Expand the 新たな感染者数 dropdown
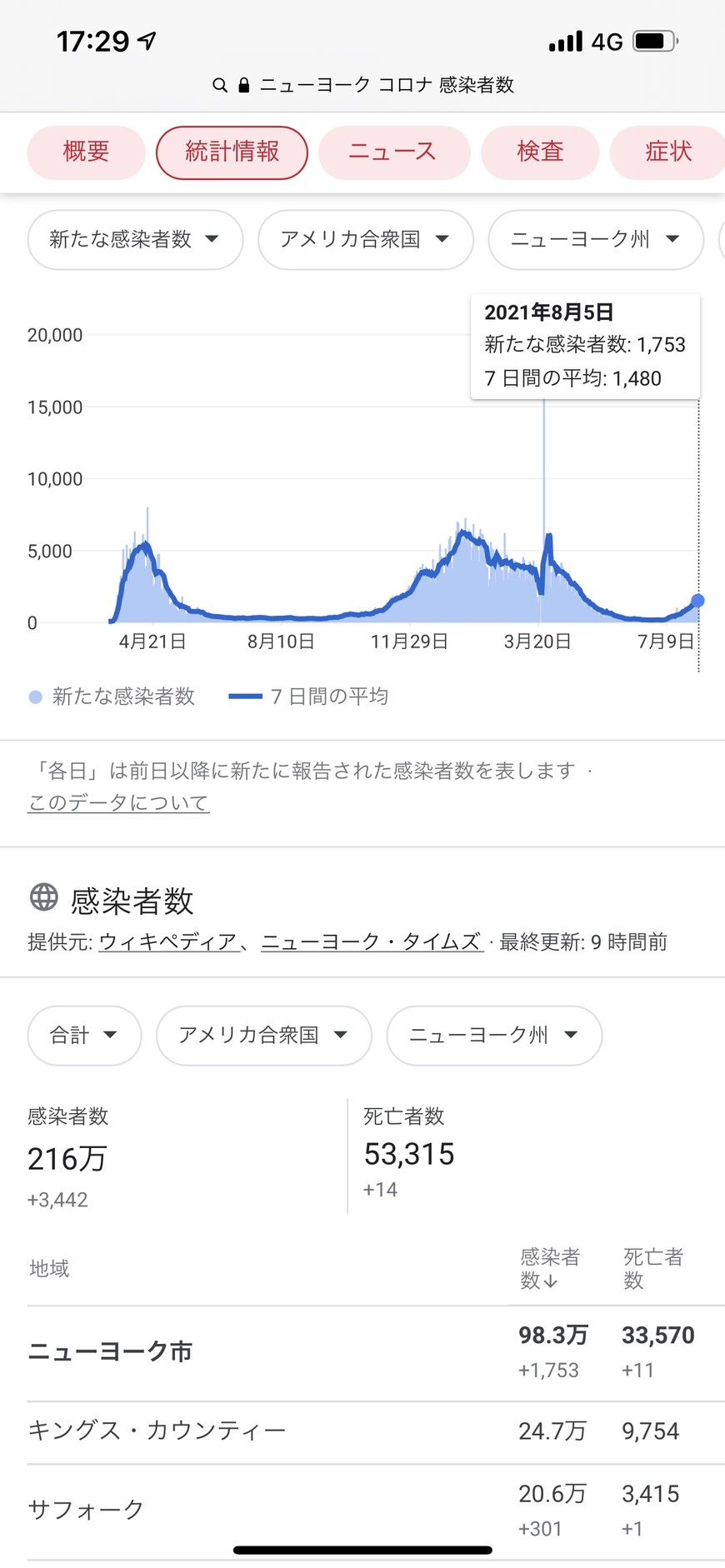Screen dimensions: 725x1568 135,240
